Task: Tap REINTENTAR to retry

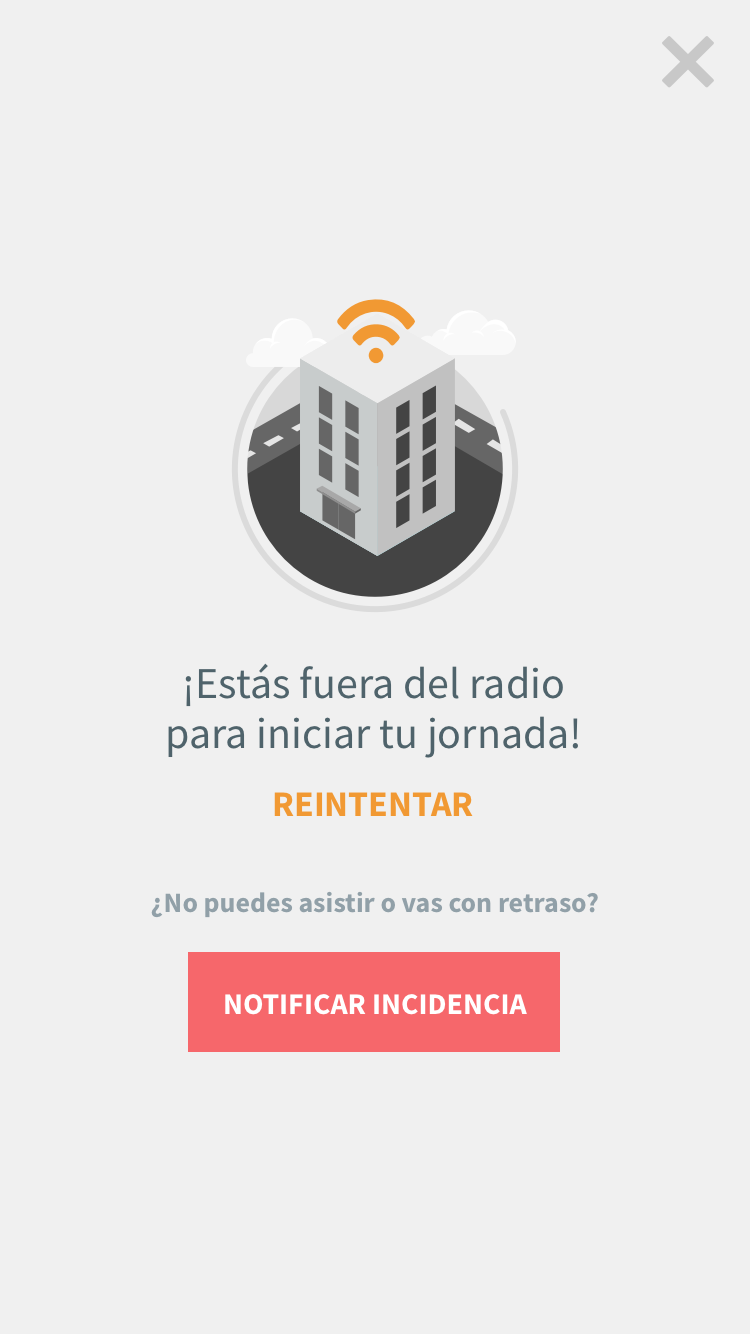Action: tap(373, 805)
